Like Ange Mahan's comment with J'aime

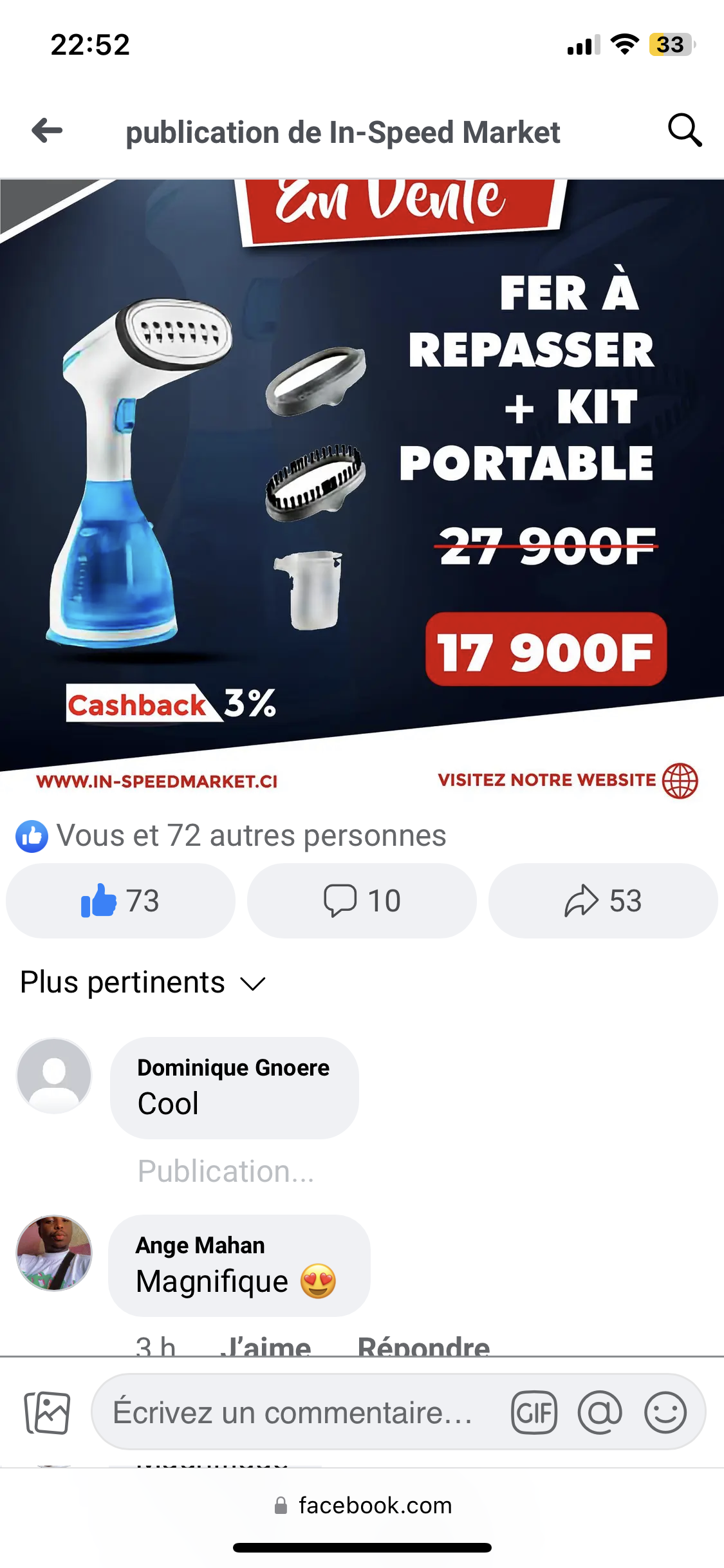point(265,1346)
